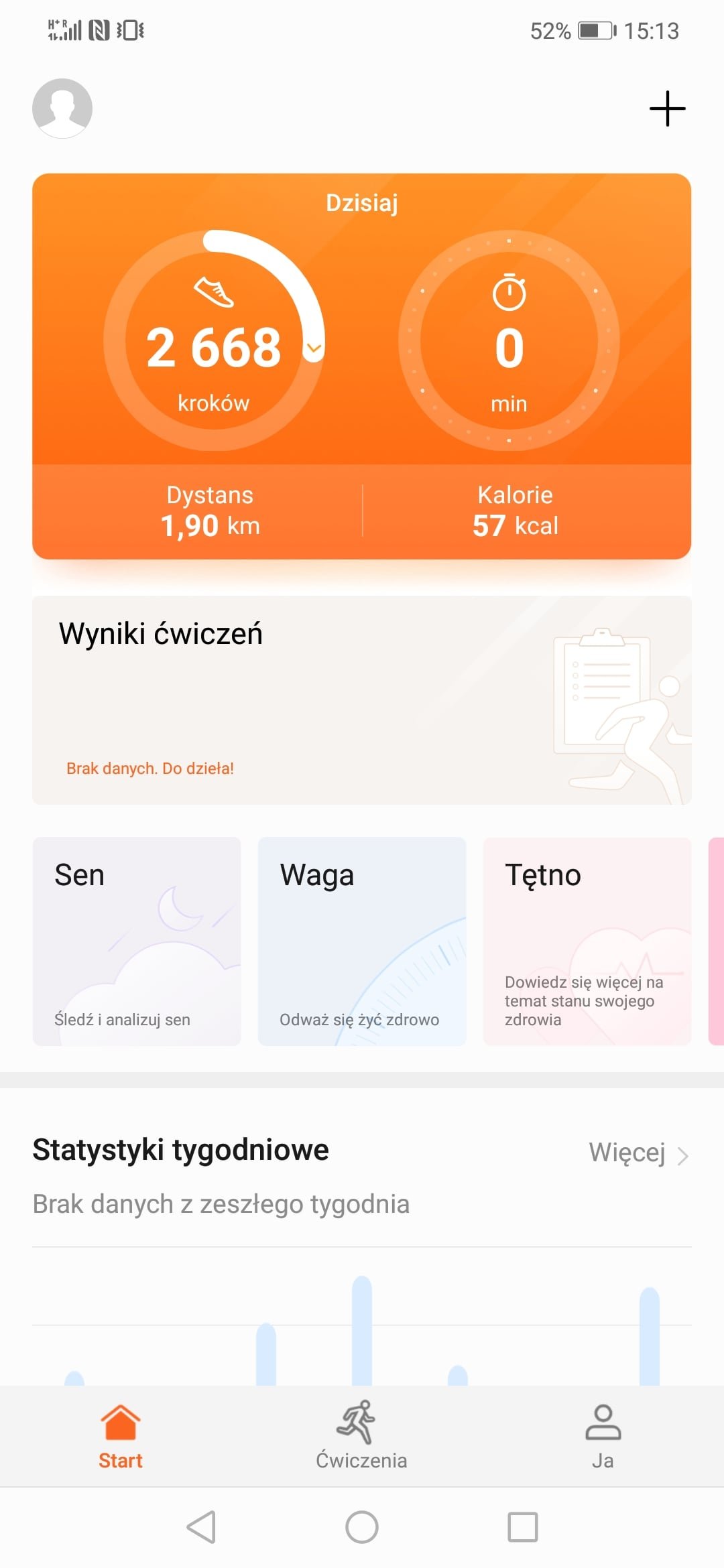
Task: Open the Wyniki ćwiczeń card
Action: tap(362, 700)
